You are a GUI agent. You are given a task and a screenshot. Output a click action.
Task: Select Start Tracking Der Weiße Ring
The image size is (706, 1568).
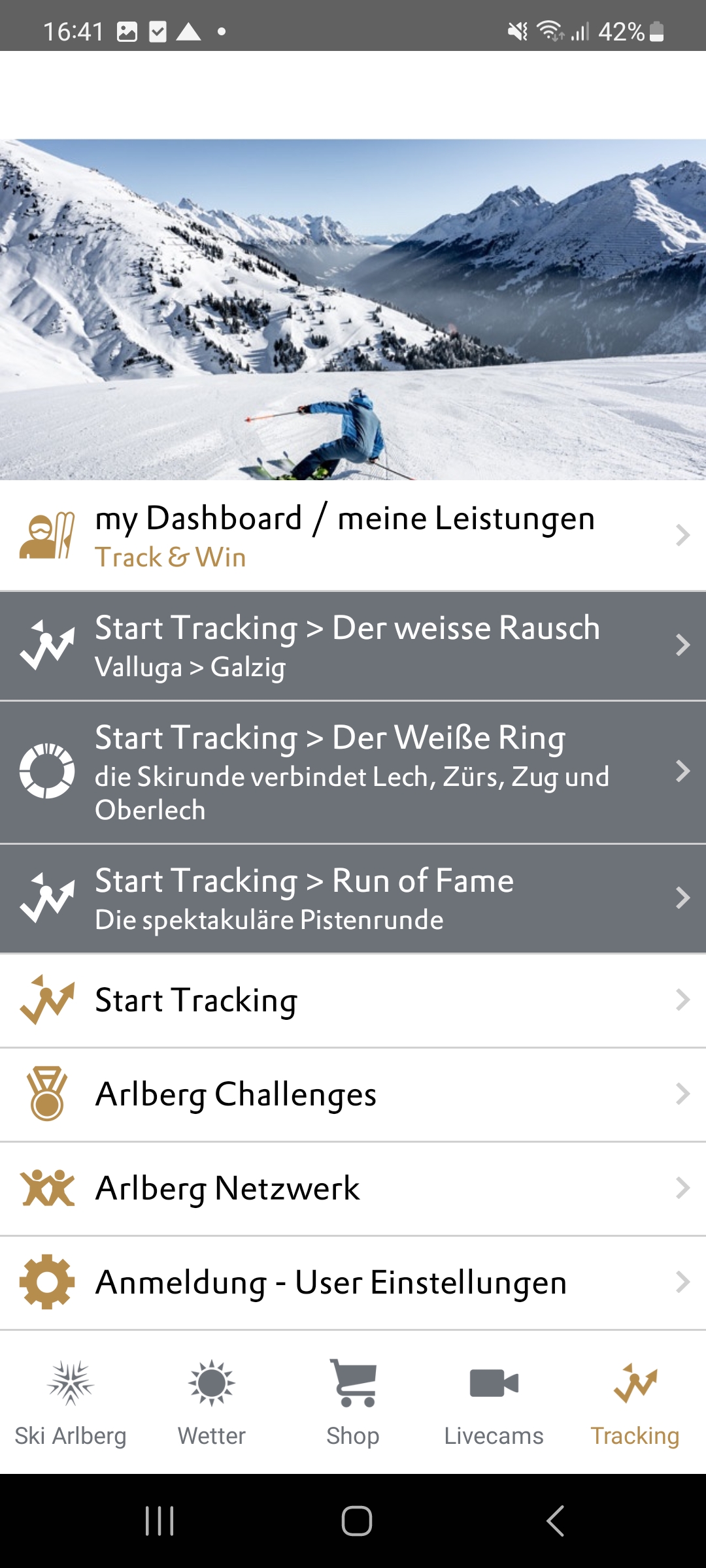(x=353, y=772)
